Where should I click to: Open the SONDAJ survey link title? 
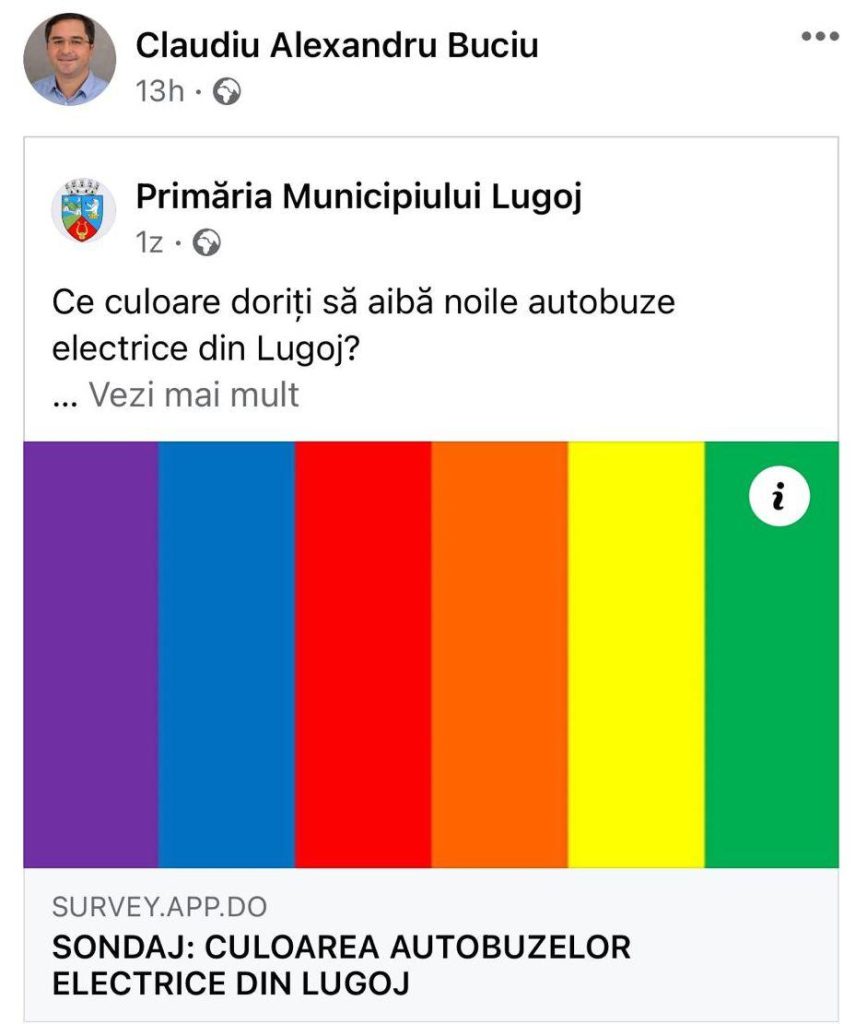click(340, 963)
